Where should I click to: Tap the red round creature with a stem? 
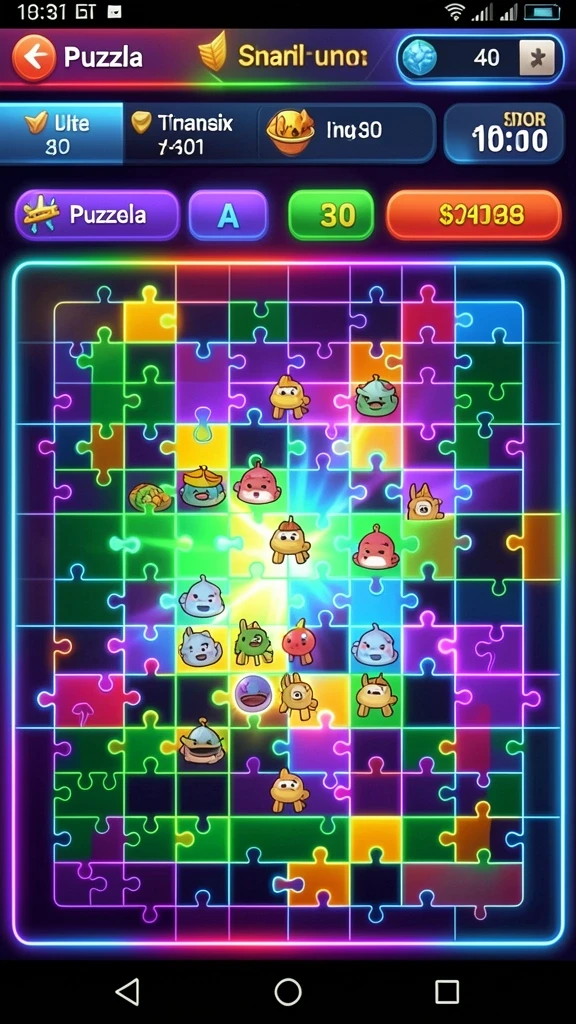[x=299, y=643]
